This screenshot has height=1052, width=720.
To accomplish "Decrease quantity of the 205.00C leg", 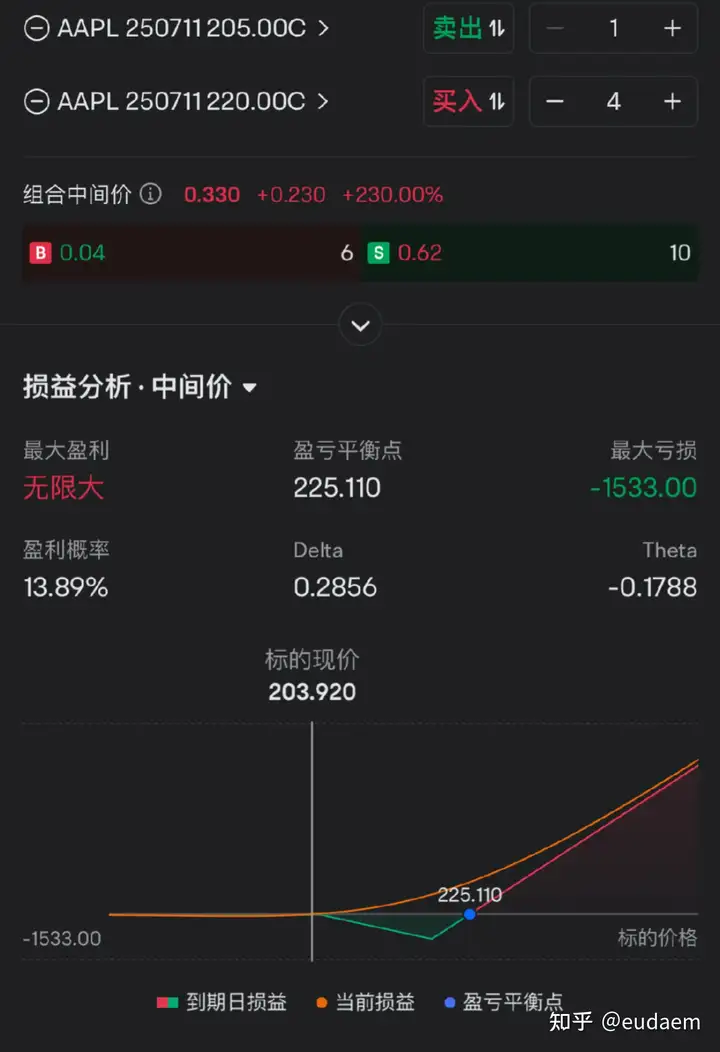I will tap(556, 28).
